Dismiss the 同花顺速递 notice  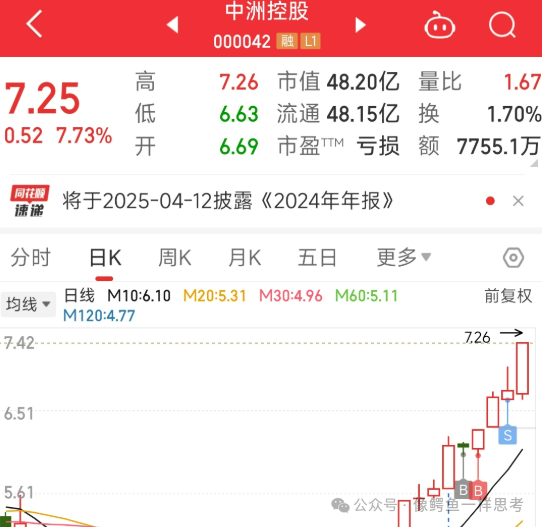click(518, 201)
